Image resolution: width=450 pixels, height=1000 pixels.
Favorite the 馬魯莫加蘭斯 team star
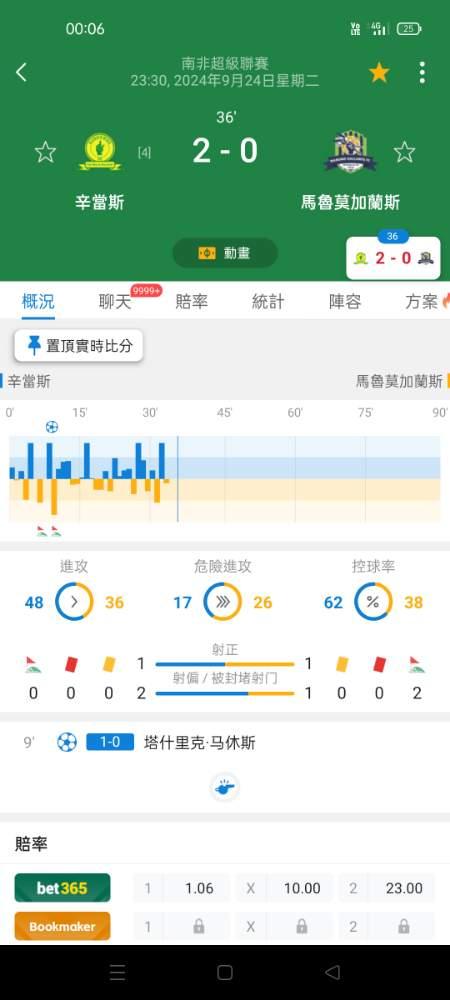click(404, 152)
